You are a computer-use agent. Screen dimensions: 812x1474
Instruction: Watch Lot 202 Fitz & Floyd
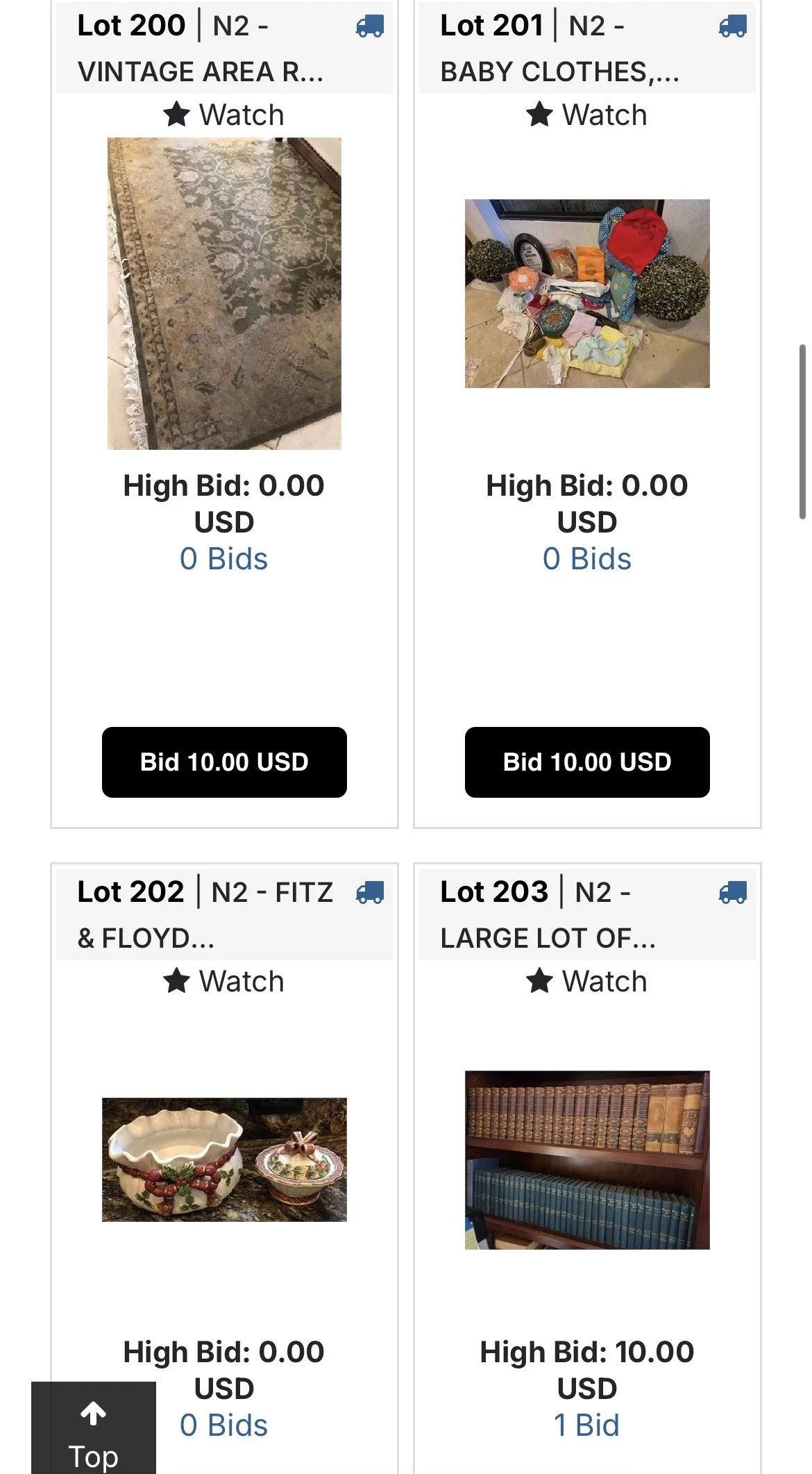223,981
